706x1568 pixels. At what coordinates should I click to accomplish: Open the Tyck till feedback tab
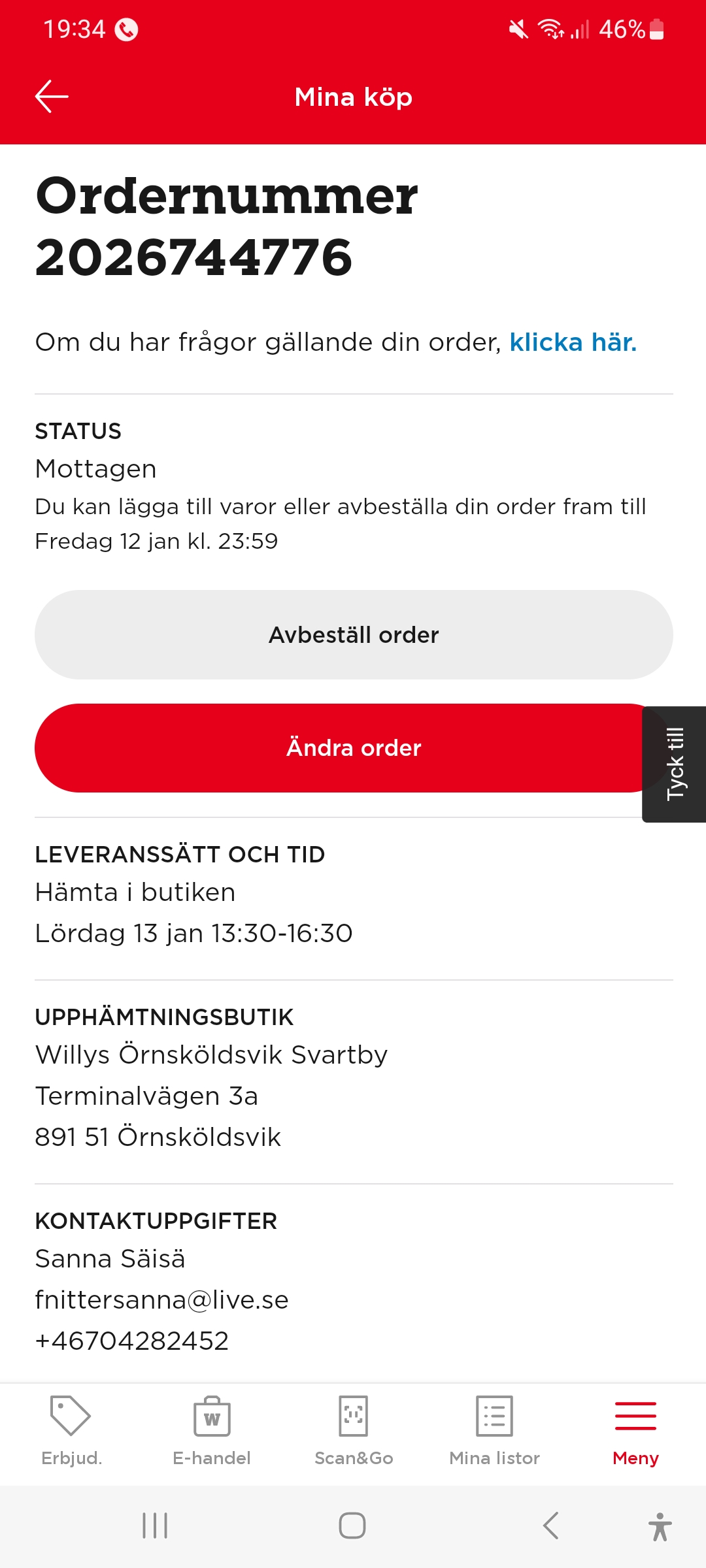pyautogui.click(x=675, y=764)
